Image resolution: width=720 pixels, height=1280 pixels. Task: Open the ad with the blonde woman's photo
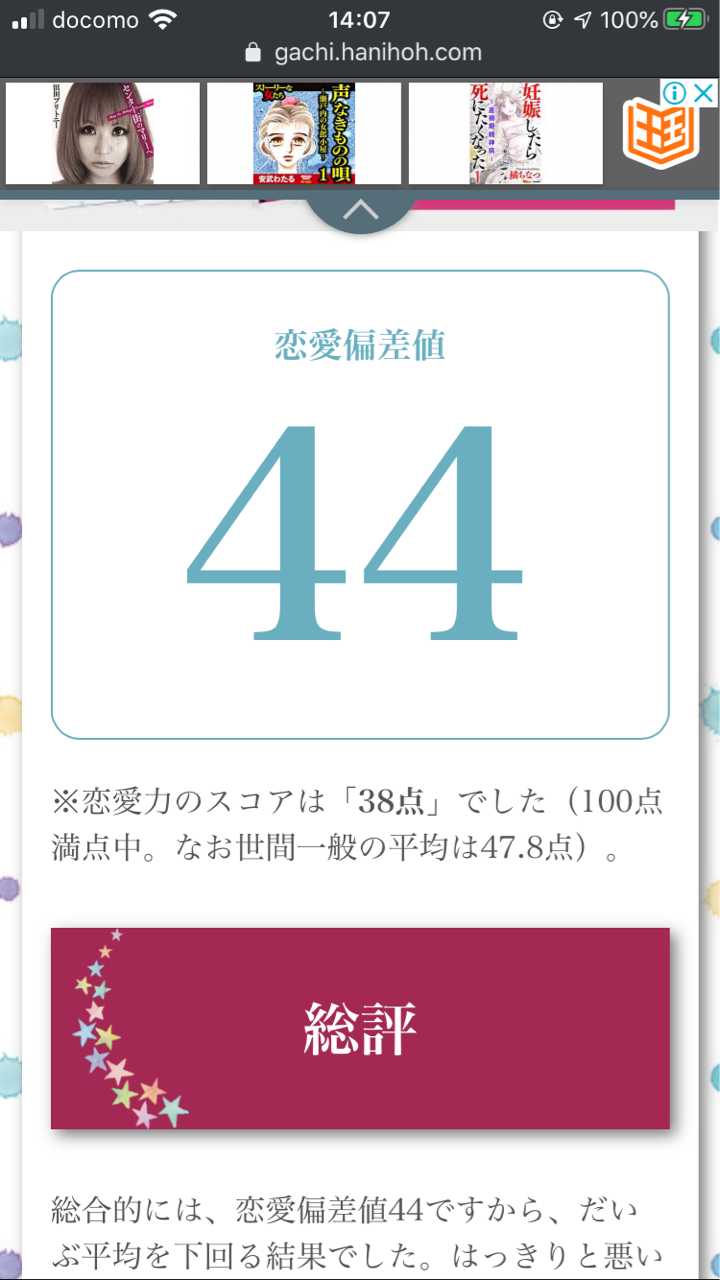[x=102, y=134]
